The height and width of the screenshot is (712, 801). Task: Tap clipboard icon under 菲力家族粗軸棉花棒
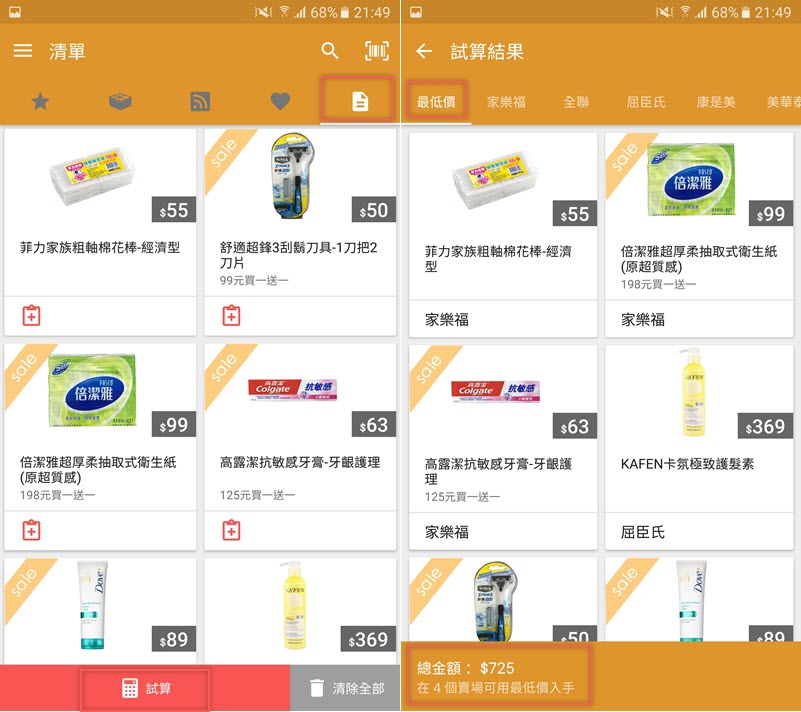pyautogui.click(x=31, y=316)
